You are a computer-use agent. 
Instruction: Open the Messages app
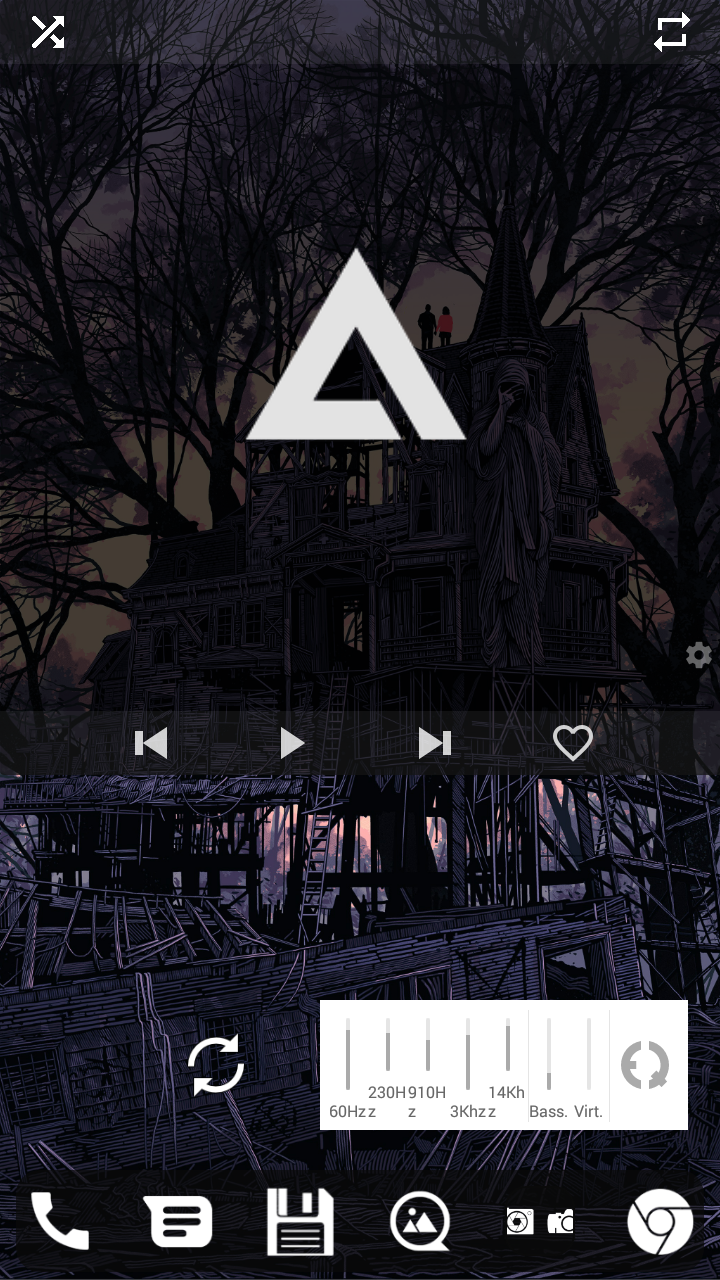click(178, 1221)
